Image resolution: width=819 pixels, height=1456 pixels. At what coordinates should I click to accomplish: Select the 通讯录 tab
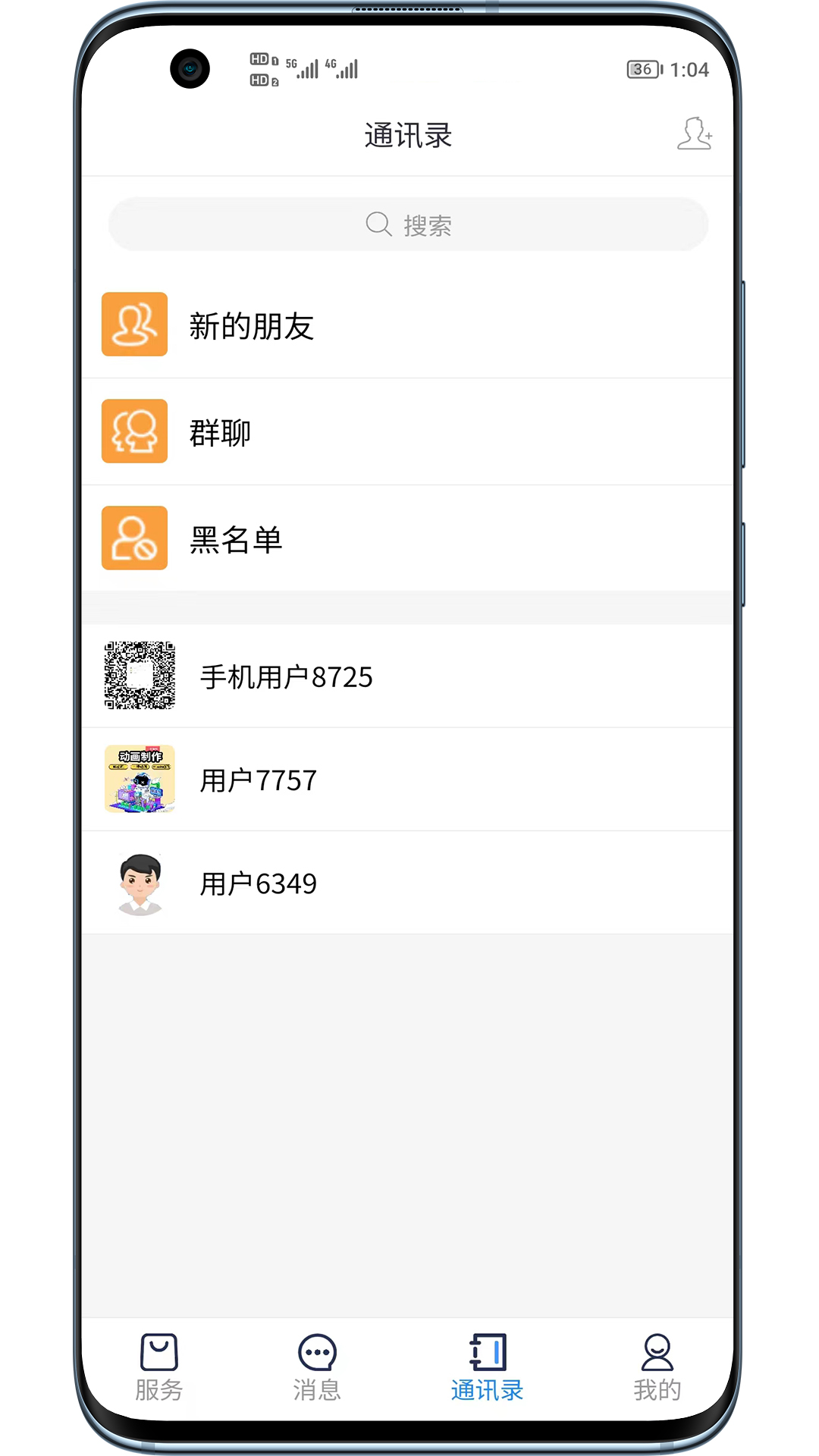click(x=487, y=1367)
